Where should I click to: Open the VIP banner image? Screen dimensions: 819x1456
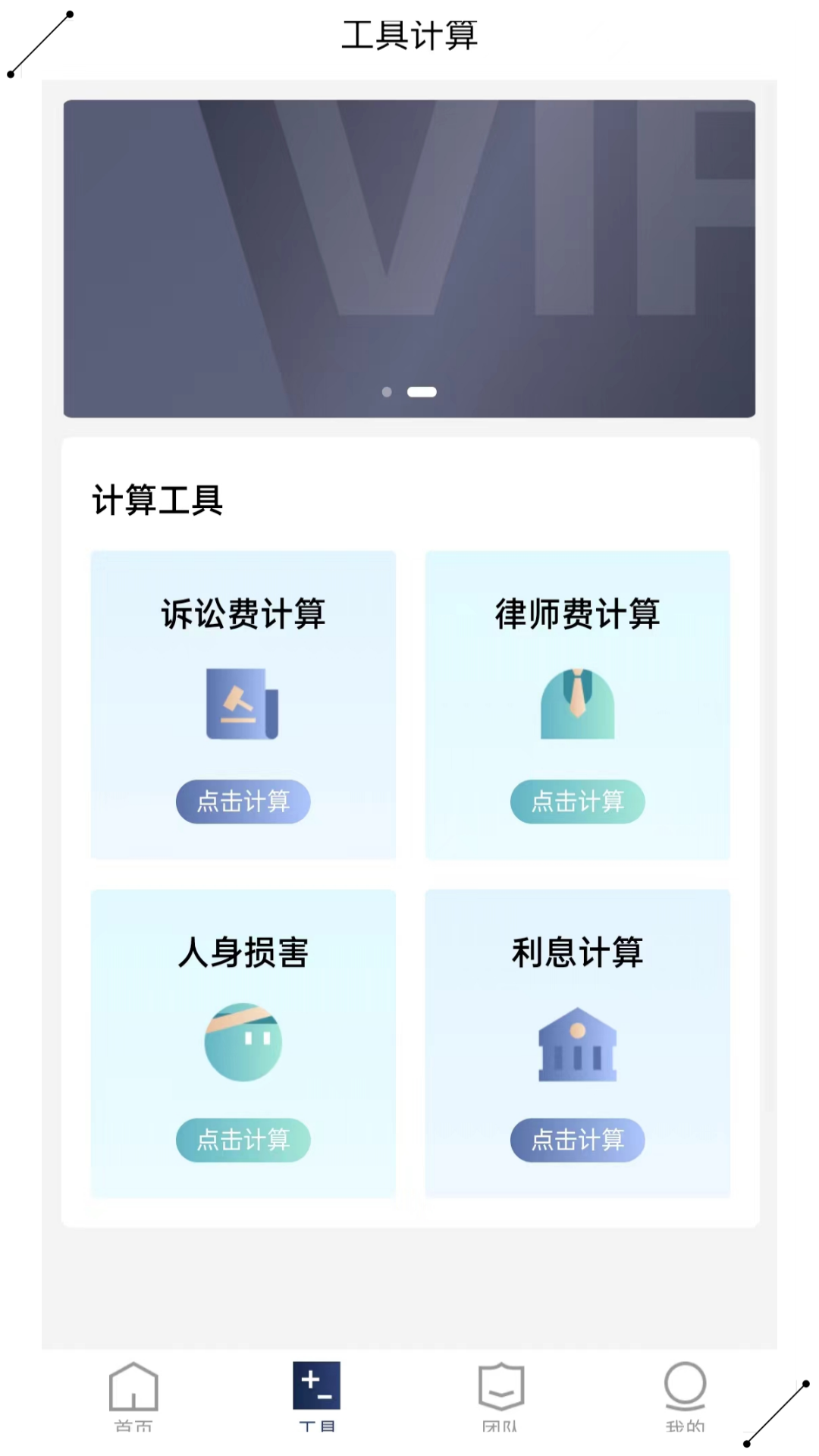pos(409,258)
